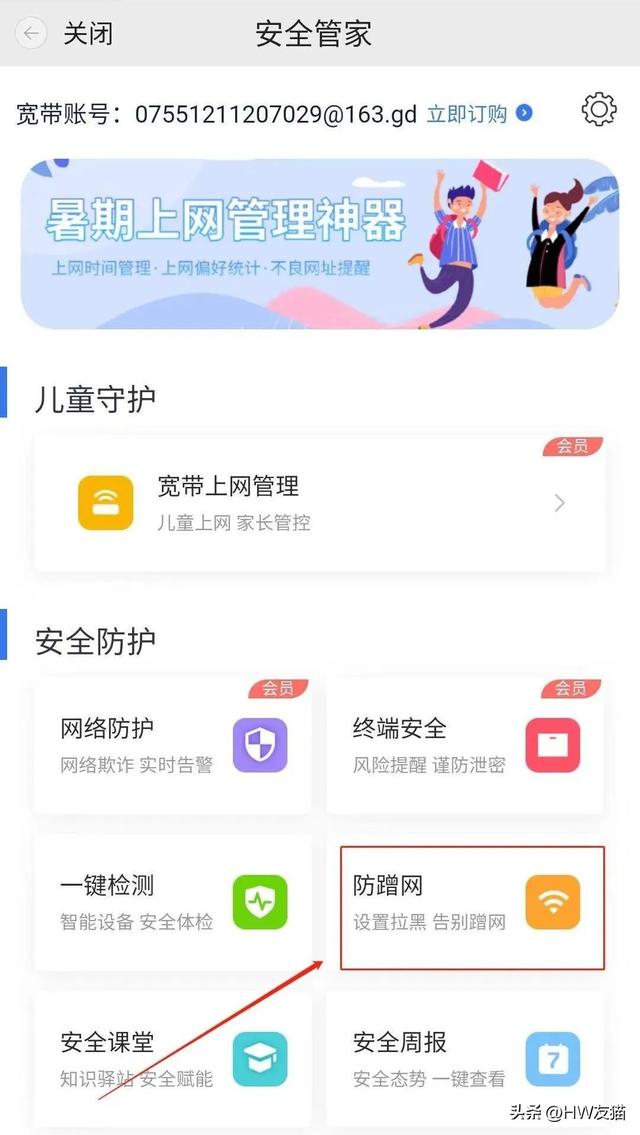
Task: Open 宽带上网管理 card
Action: pyautogui.click(x=320, y=503)
